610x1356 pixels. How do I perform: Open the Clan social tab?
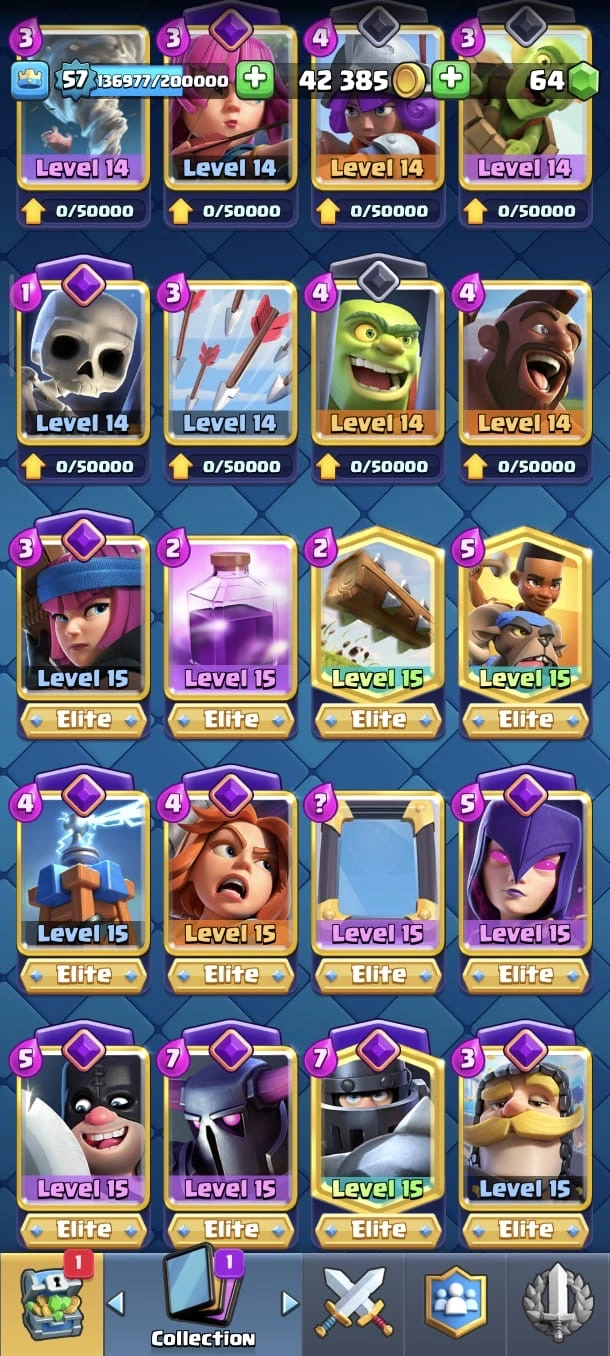[456, 1302]
